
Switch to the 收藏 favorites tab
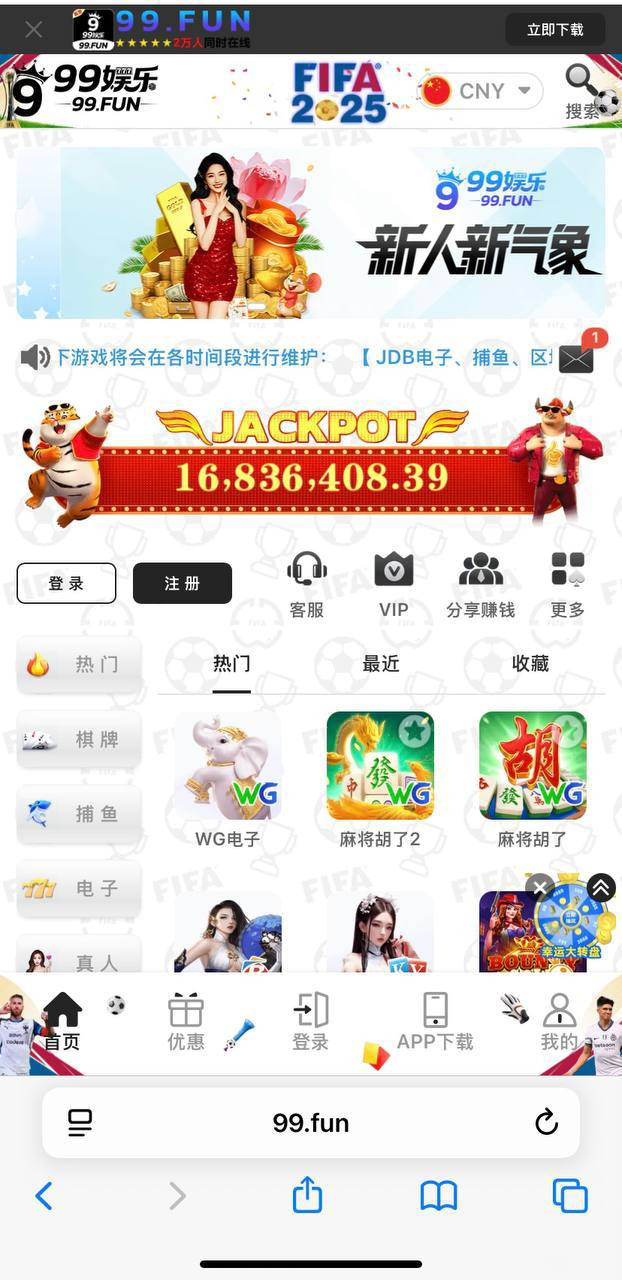(530, 664)
